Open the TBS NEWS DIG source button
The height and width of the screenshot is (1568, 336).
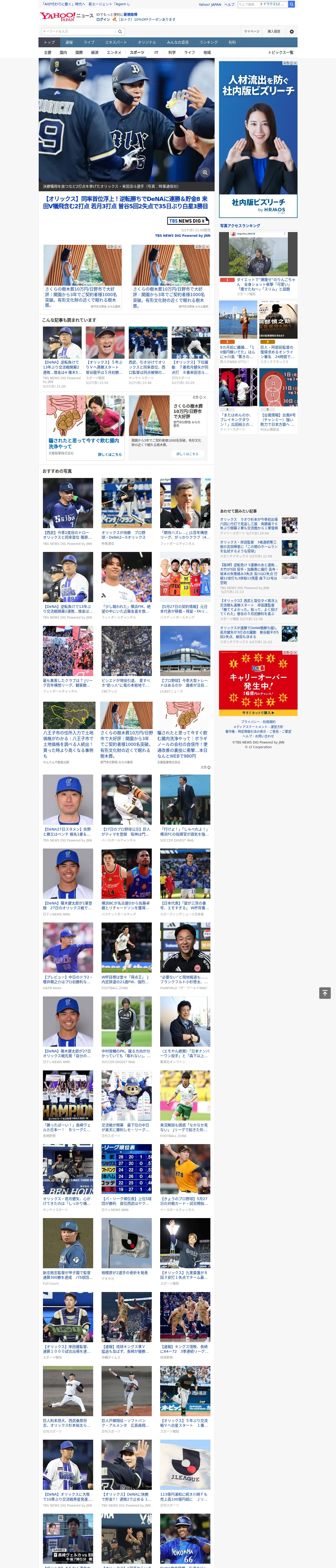tap(188, 221)
